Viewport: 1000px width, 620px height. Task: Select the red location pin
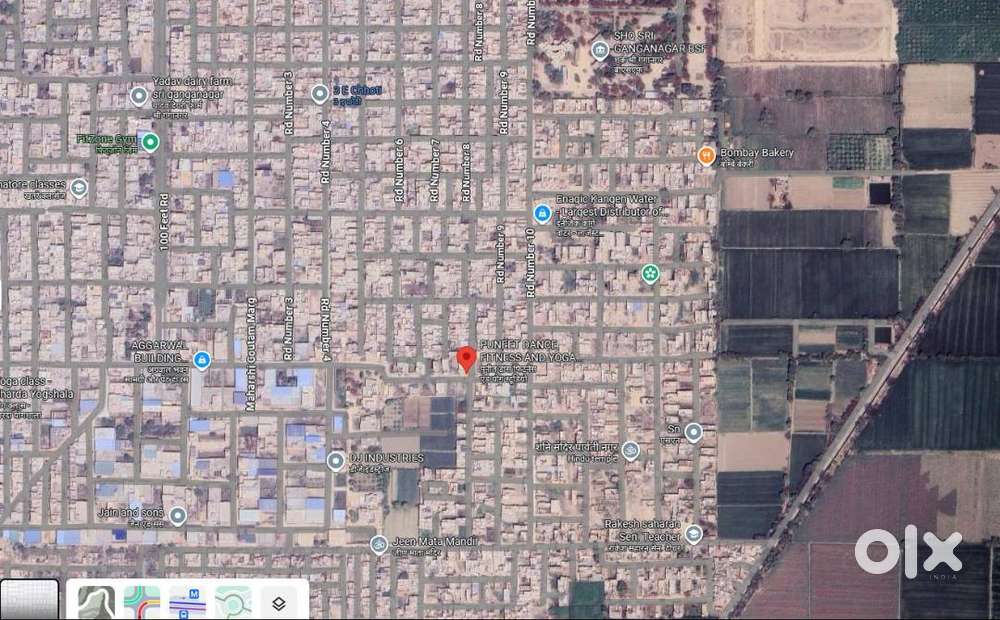[466, 359]
